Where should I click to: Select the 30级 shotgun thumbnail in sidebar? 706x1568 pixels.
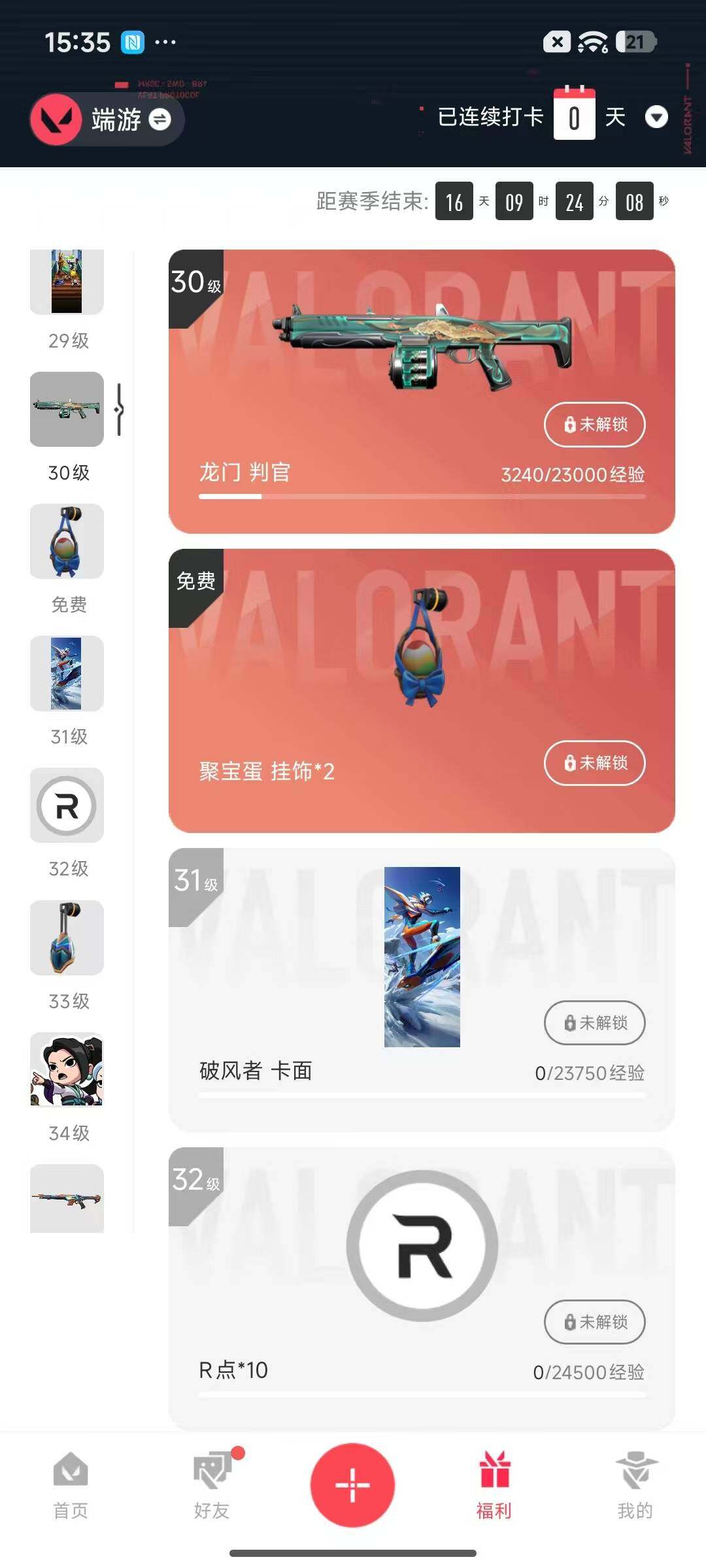[67, 410]
